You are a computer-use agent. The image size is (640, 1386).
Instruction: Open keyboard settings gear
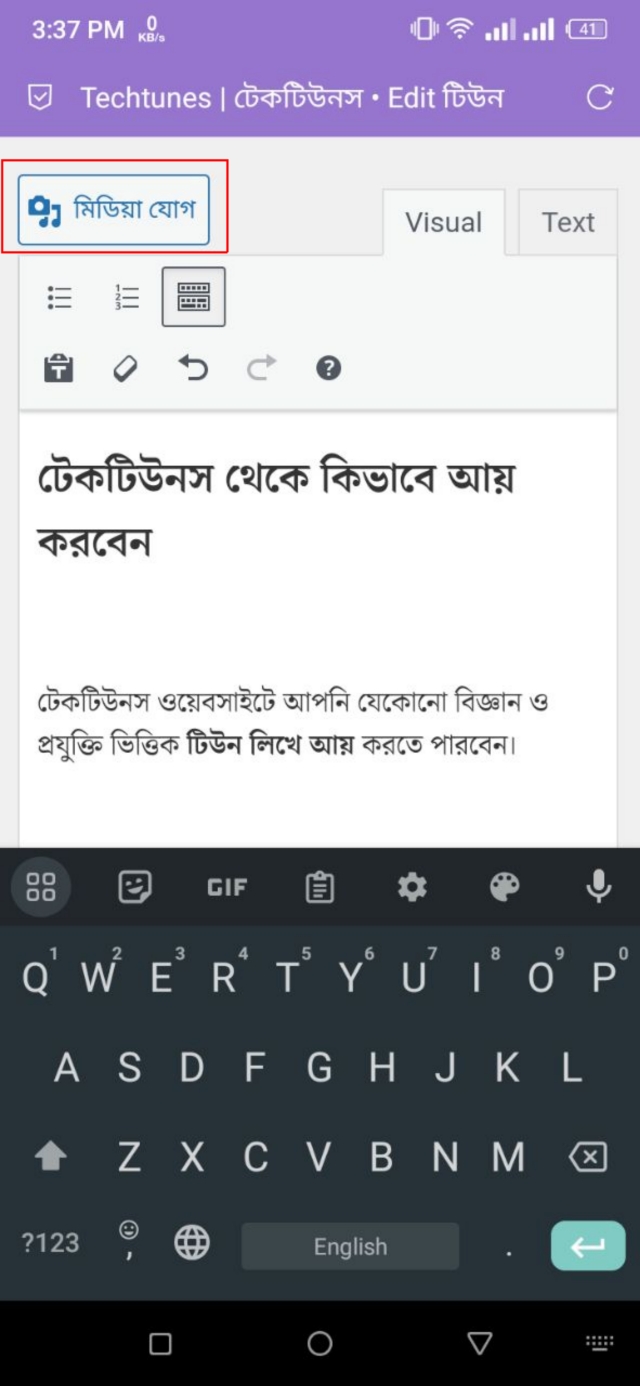click(412, 887)
